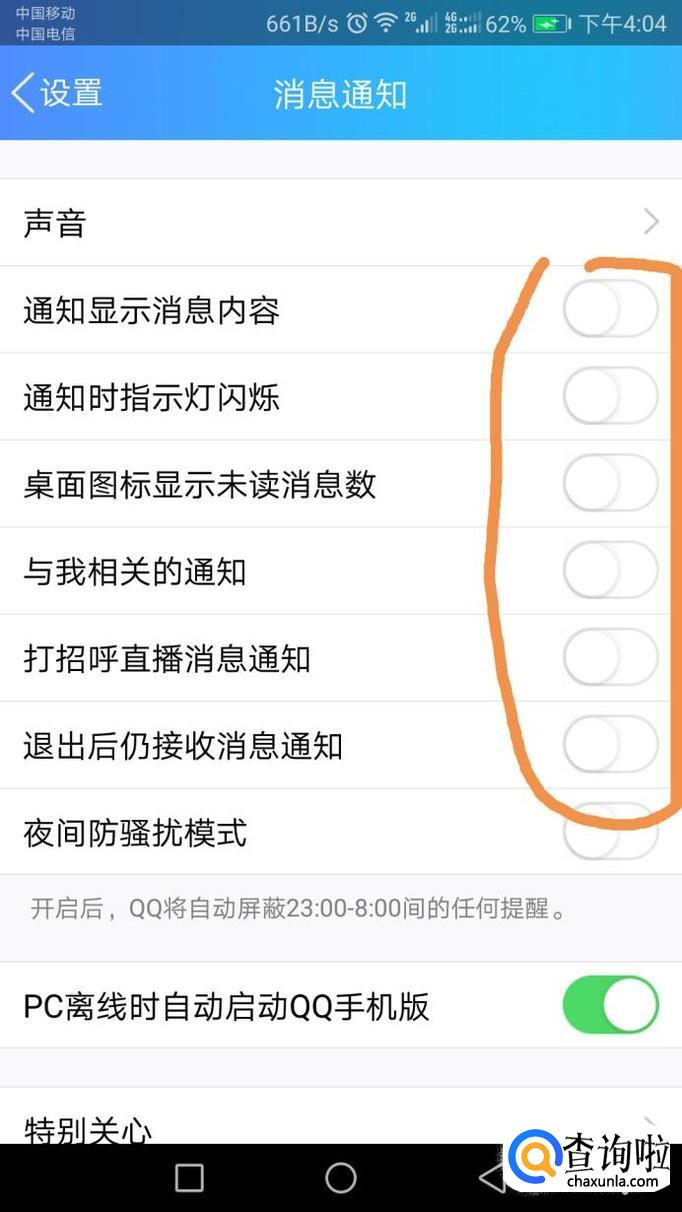
Task: Turn on 通知时指示灯闪烁
Action: [x=610, y=397]
